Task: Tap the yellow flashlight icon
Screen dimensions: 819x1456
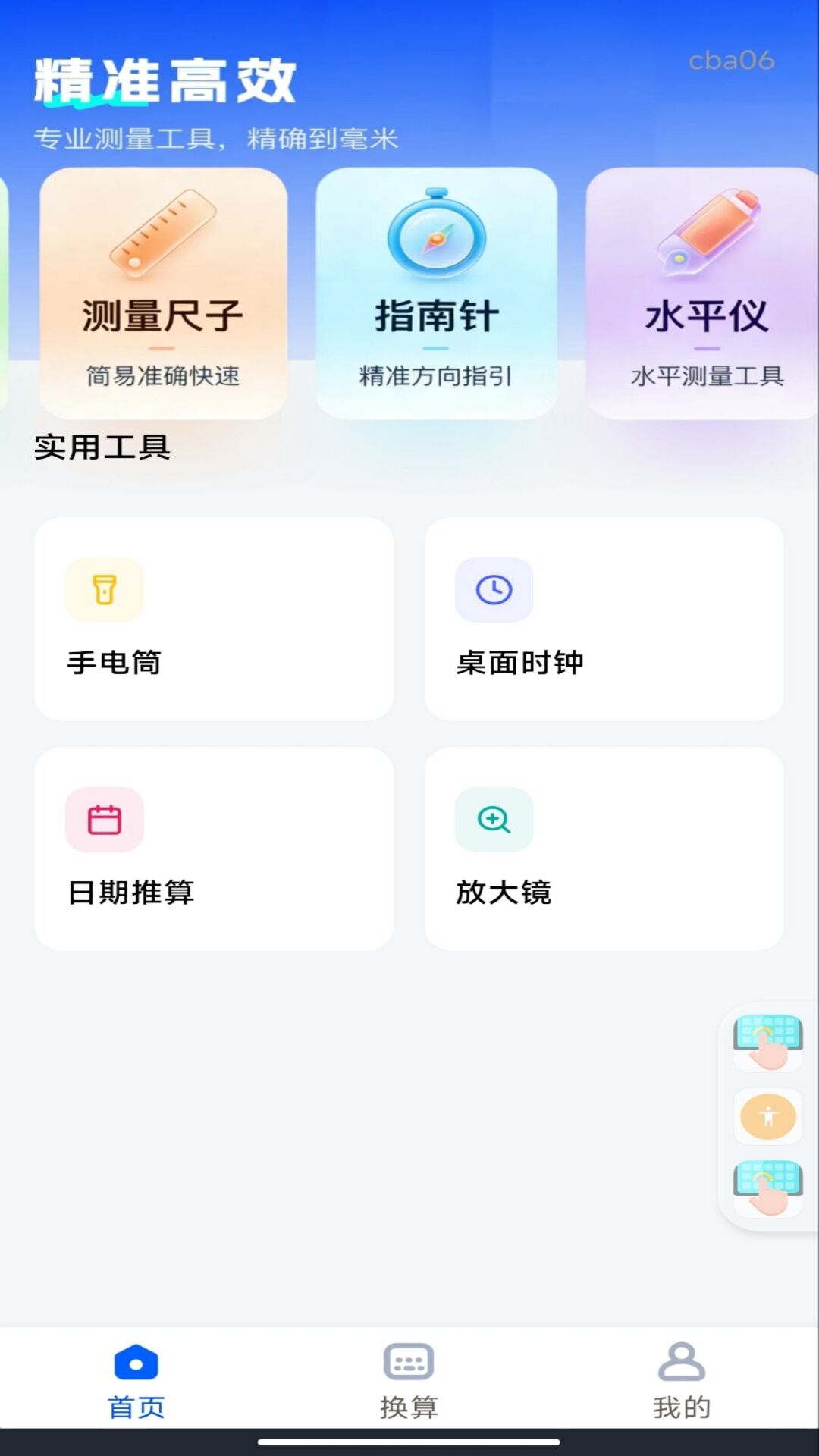Action: click(105, 590)
